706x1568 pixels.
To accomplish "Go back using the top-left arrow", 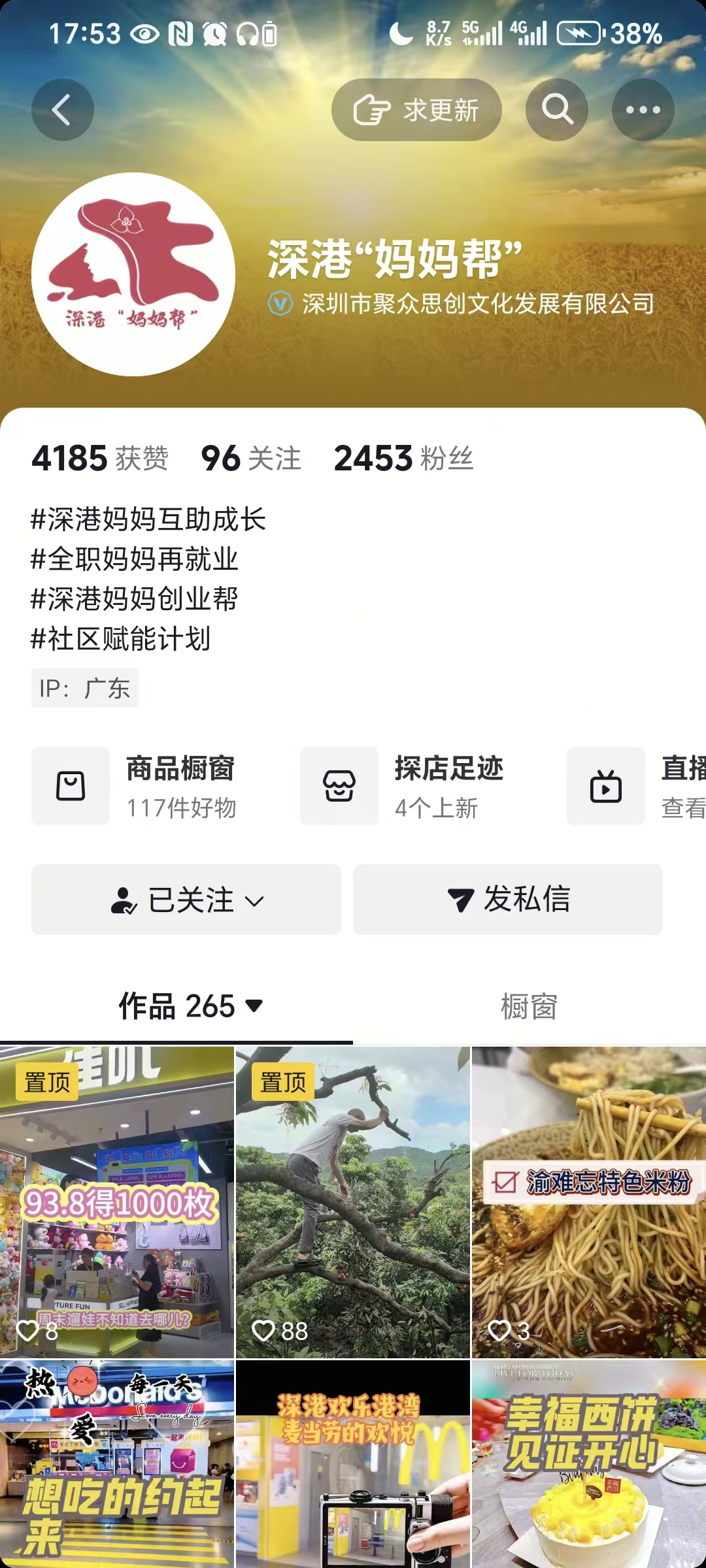I will (63, 110).
